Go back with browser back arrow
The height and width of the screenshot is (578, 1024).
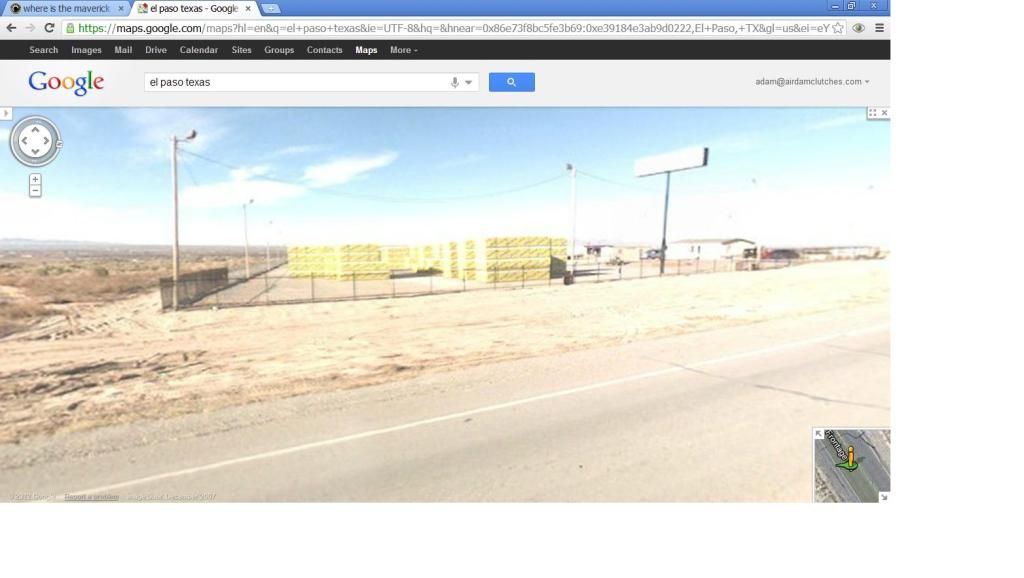(x=11, y=28)
